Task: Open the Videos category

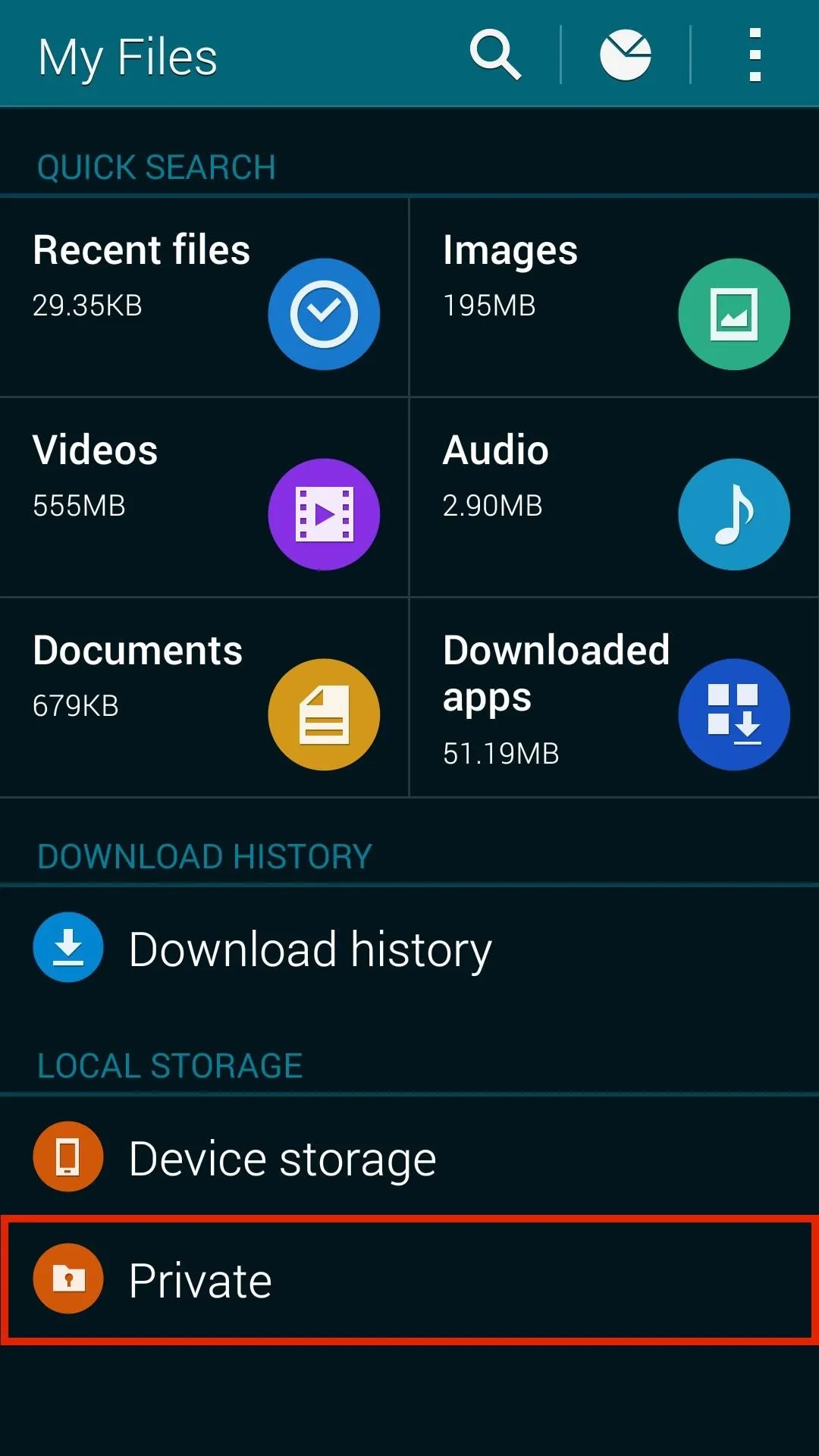Action: [x=204, y=497]
